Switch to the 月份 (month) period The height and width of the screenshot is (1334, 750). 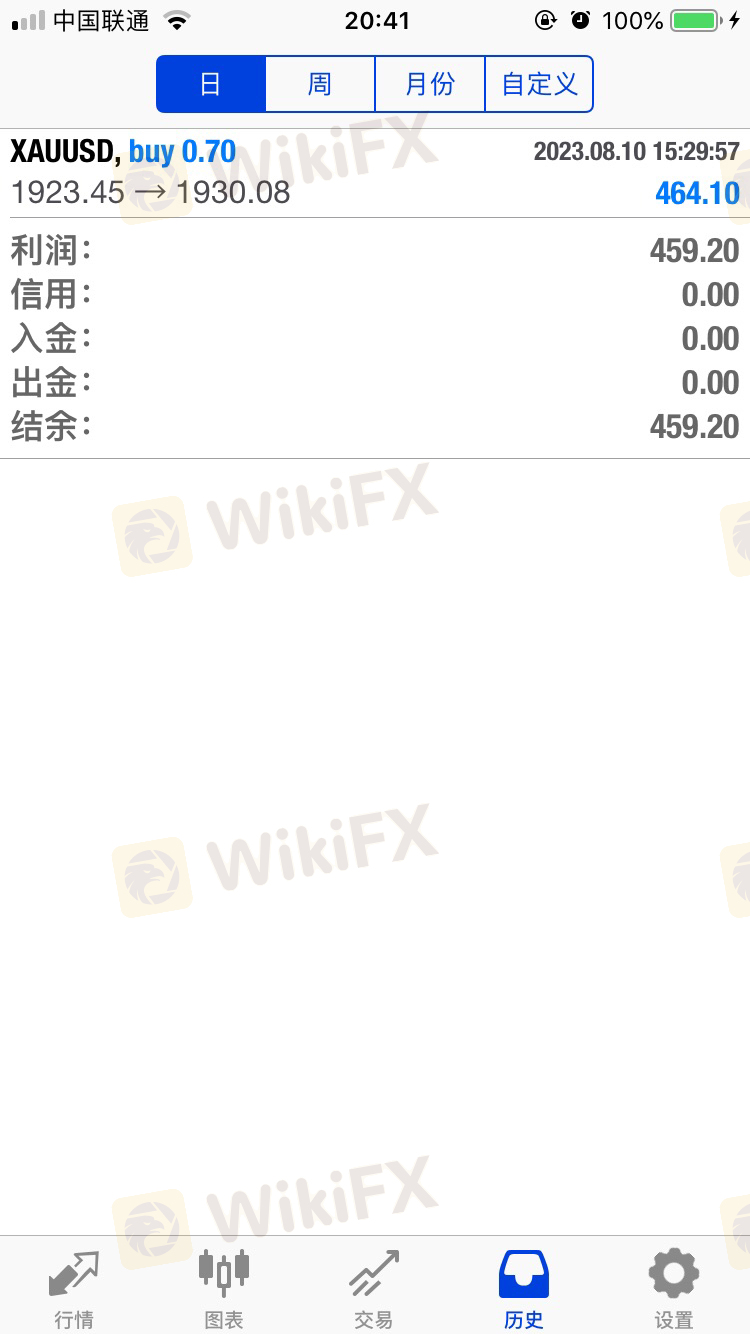pos(430,84)
